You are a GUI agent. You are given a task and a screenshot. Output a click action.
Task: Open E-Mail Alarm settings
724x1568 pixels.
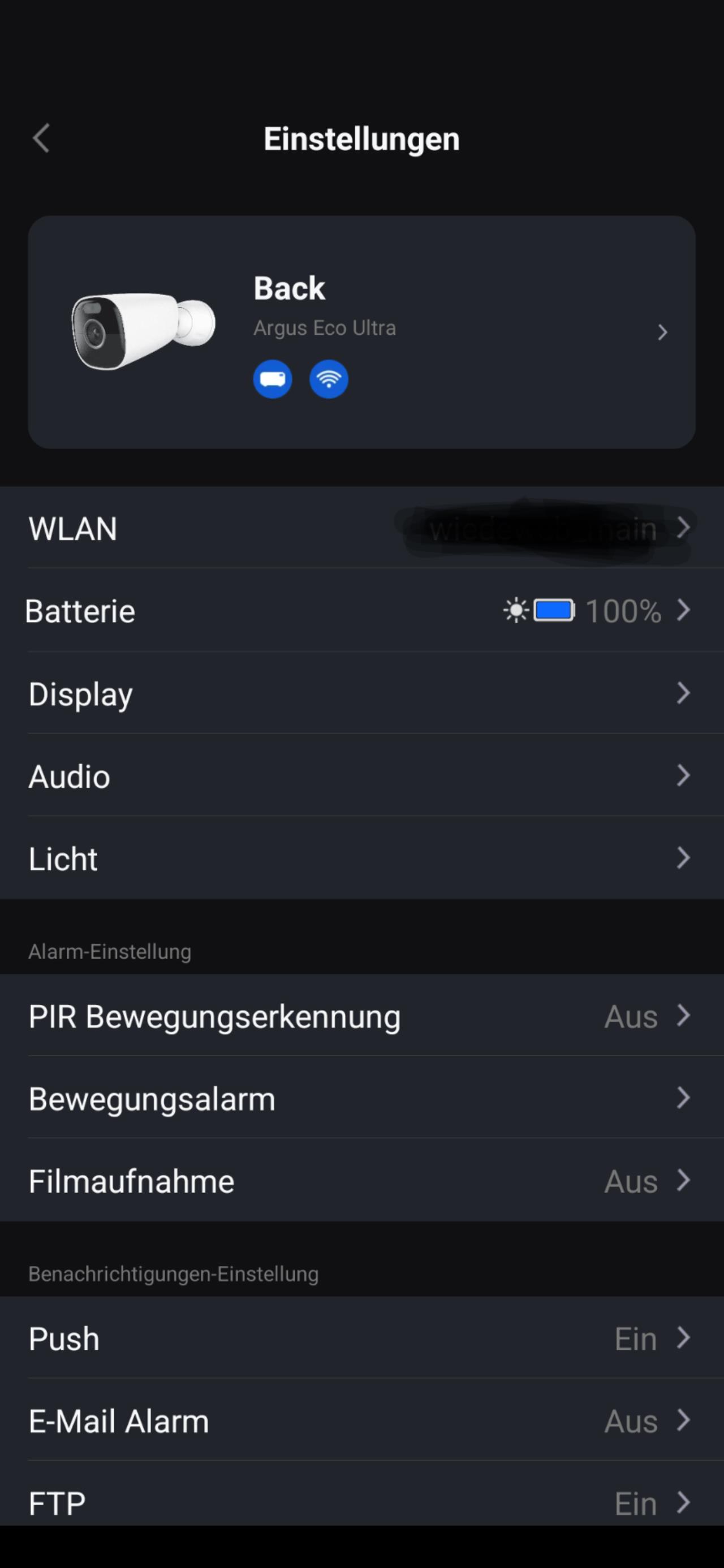pos(361,1420)
